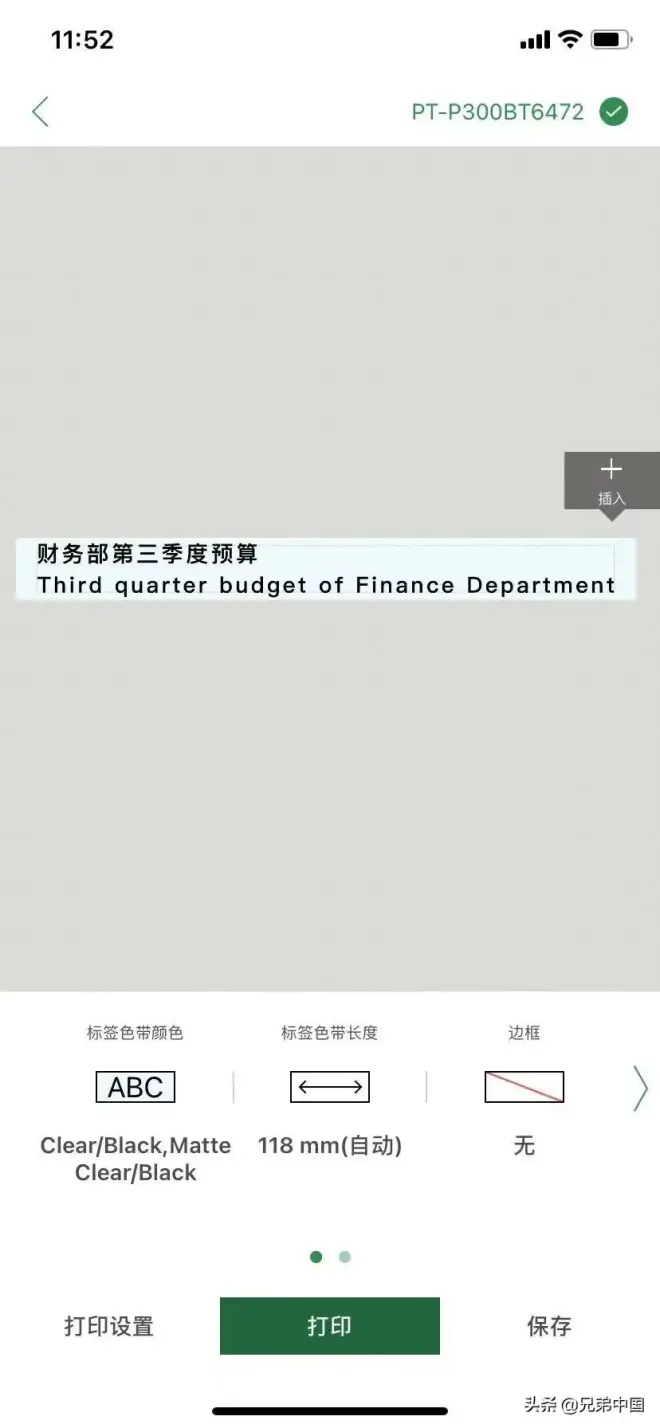Change the 标签色带颜色 tape color setting
The image size is (660, 1428).
coord(135,1087)
